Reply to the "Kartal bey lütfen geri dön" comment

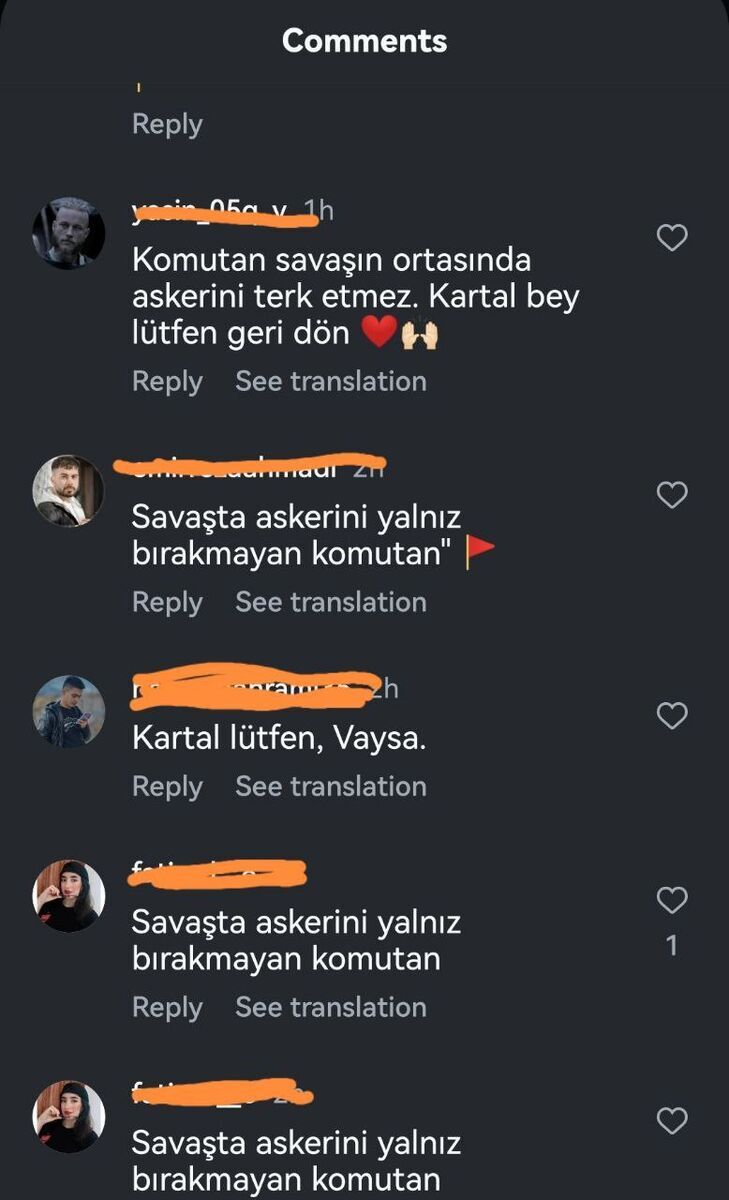(x=167, y=381)
